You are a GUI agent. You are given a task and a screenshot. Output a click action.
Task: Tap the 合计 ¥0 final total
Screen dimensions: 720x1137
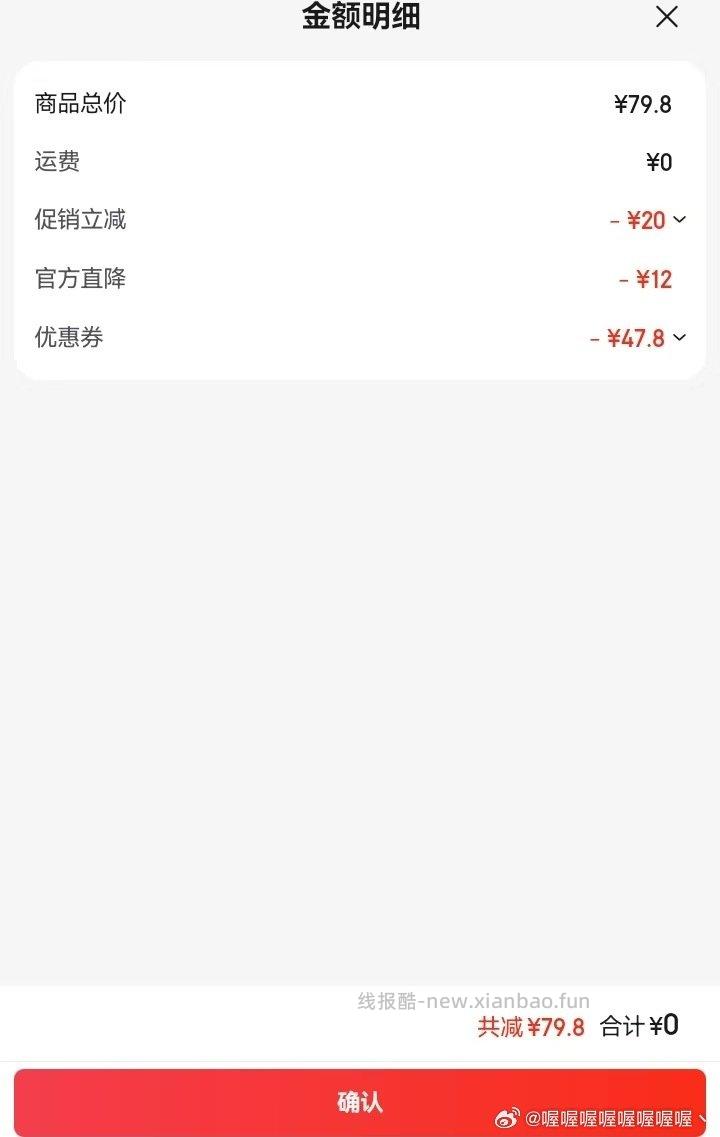[640, 1026]
